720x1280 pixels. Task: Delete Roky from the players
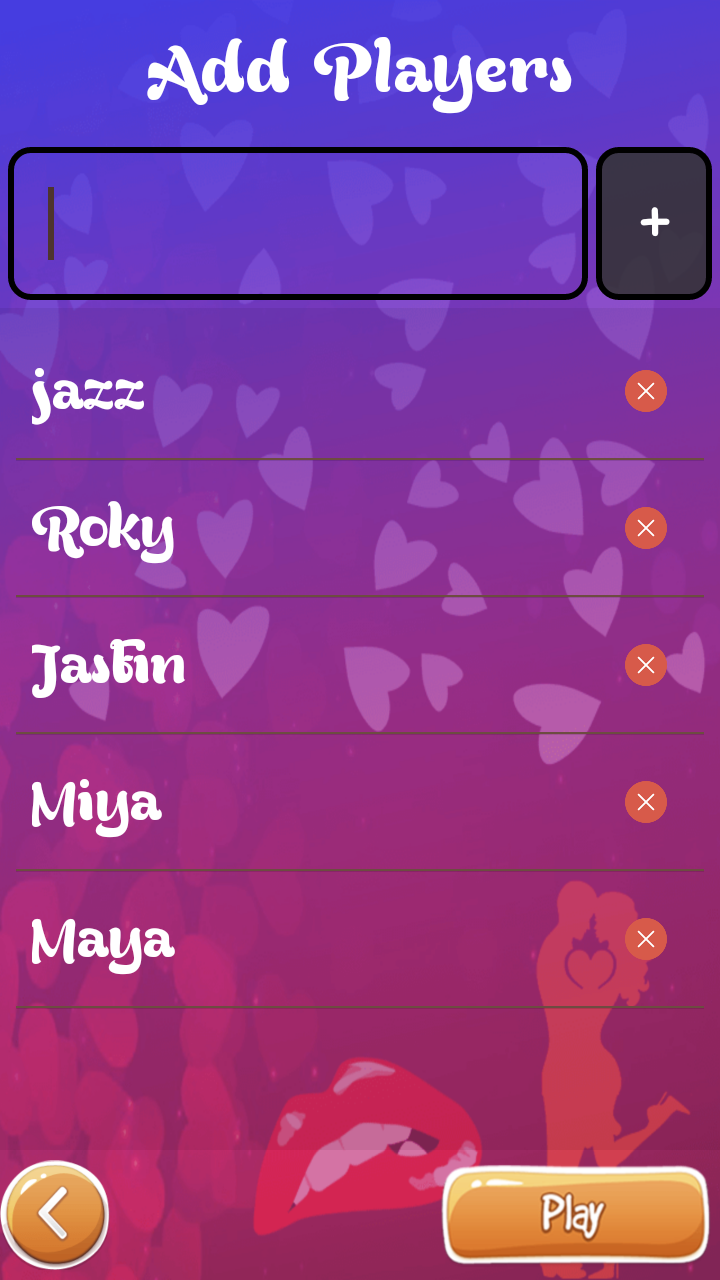coord(646,528)
